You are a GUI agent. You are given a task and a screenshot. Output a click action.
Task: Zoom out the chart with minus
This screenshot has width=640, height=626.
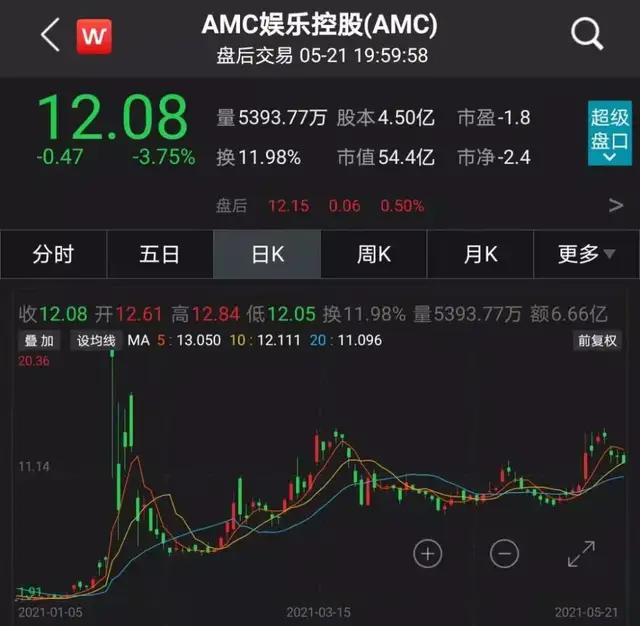(504, 553)
